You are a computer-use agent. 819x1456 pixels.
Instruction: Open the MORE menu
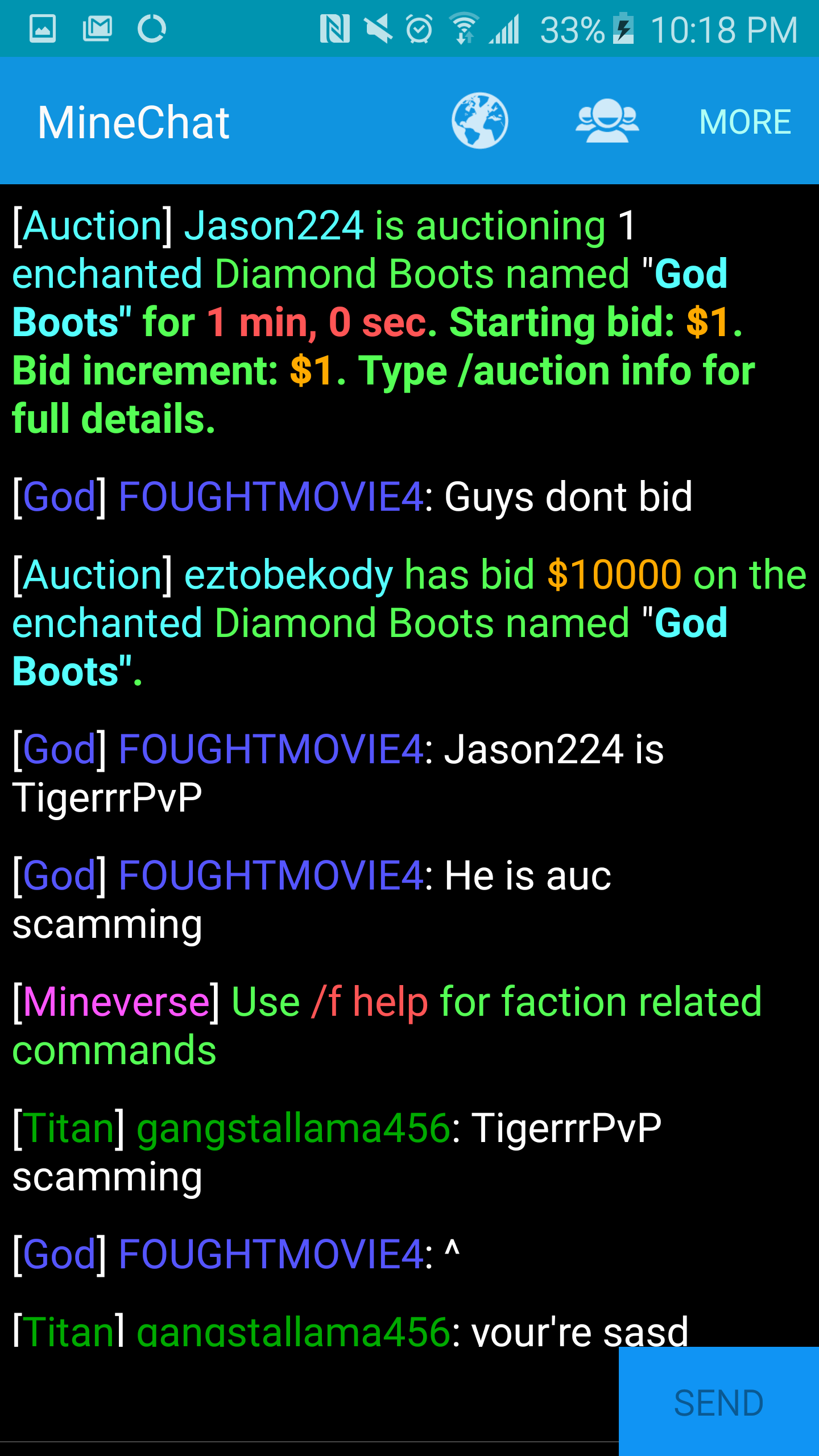point(744,122)
